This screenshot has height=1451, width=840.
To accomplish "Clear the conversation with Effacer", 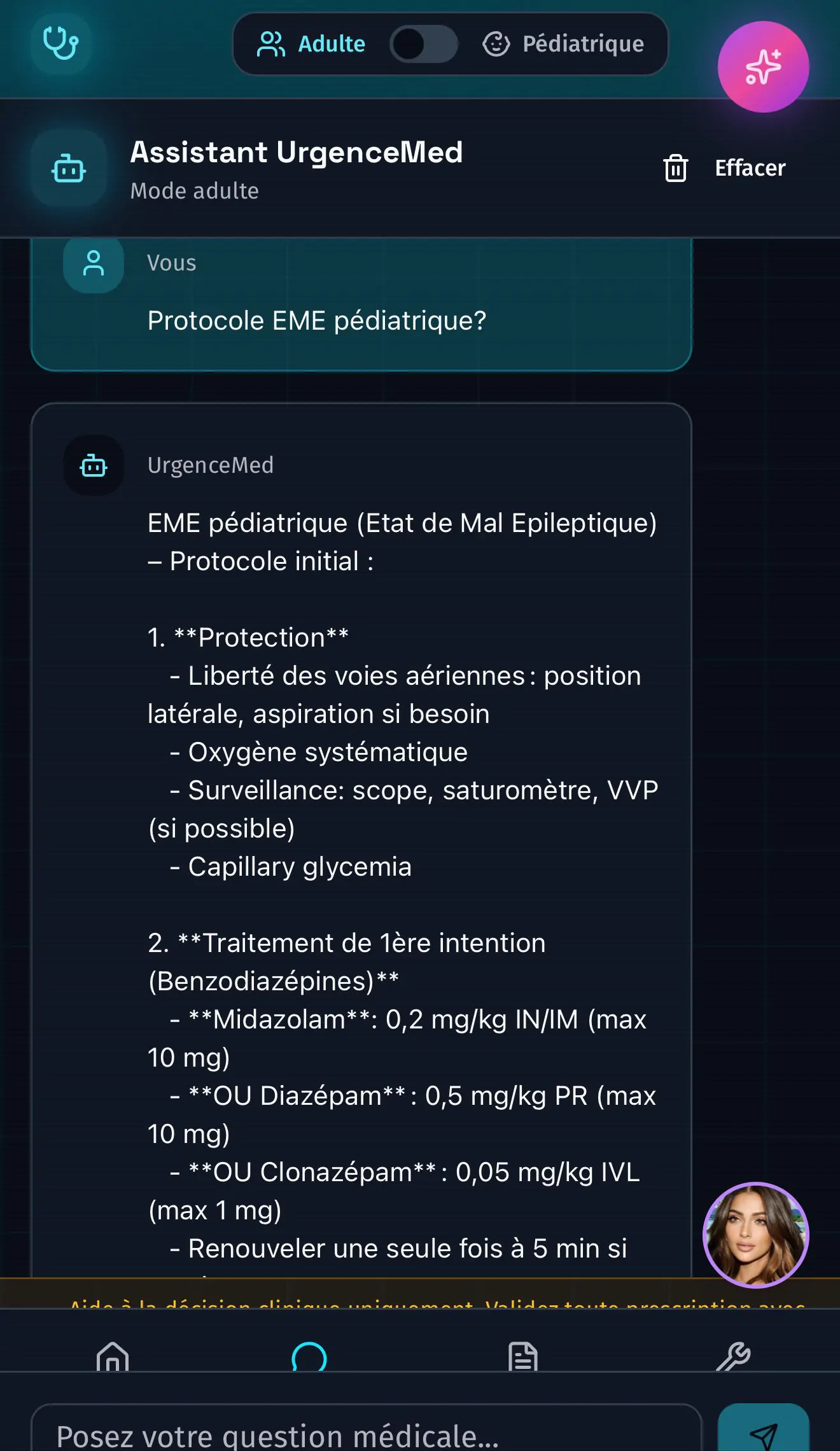I will (725, 168).
